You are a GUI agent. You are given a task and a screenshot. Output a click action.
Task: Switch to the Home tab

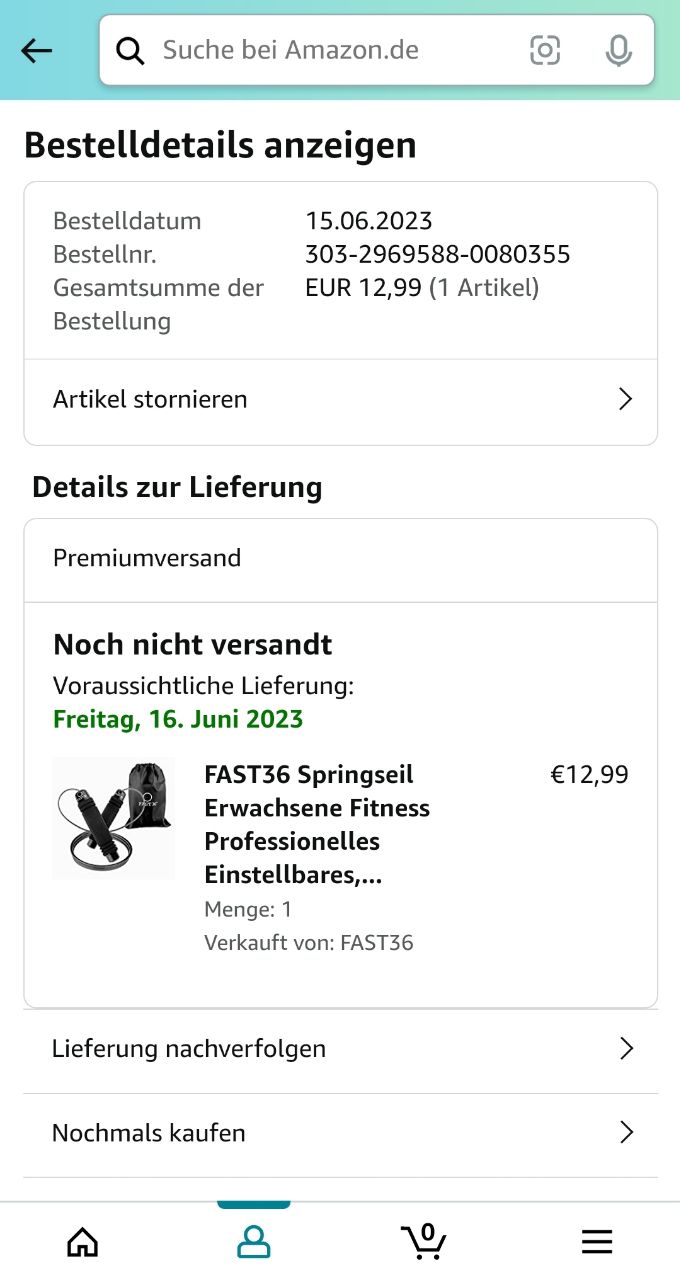(83, 1241)
